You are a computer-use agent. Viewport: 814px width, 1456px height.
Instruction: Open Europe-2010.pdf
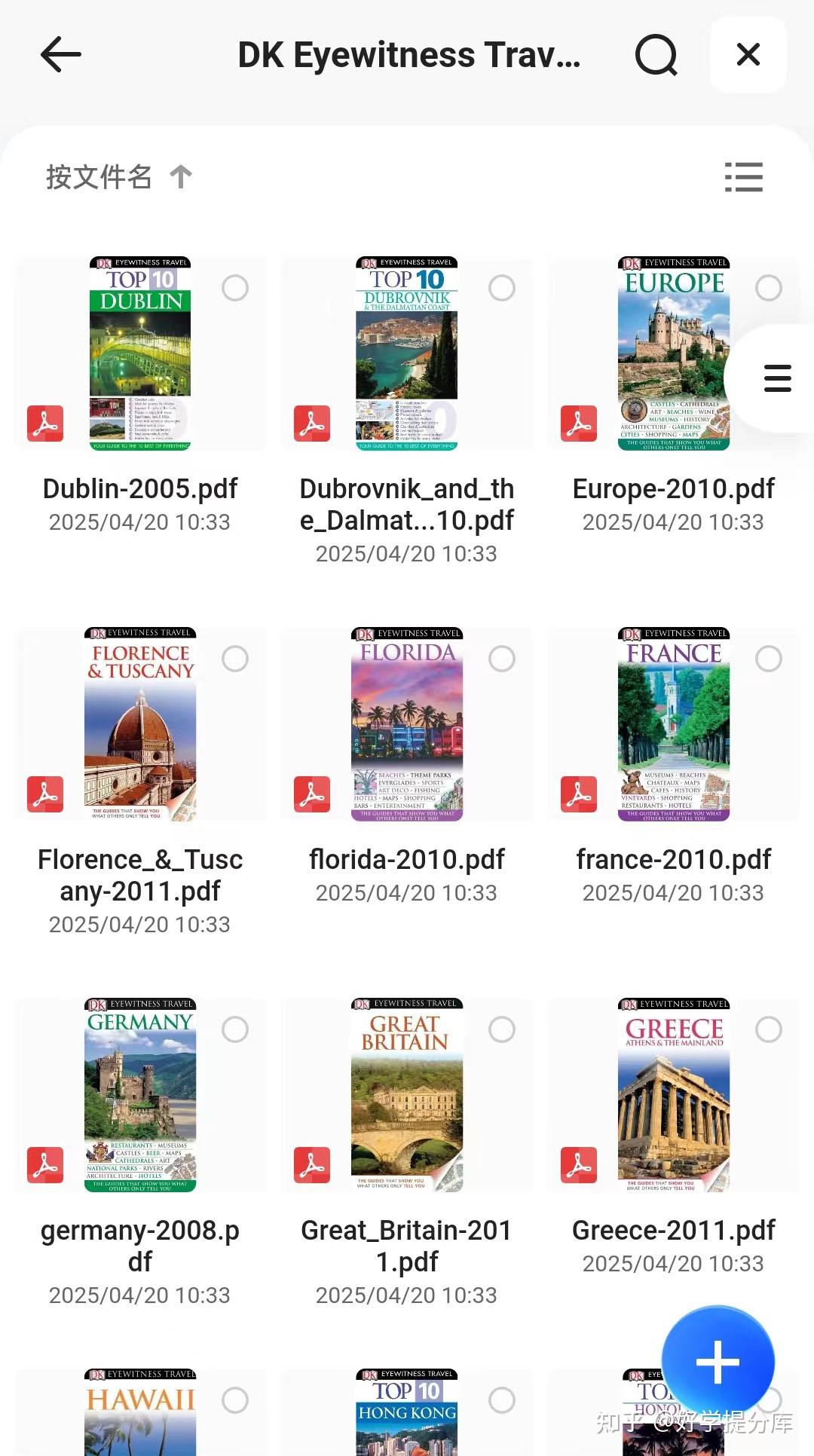click(x=673, y=353)
